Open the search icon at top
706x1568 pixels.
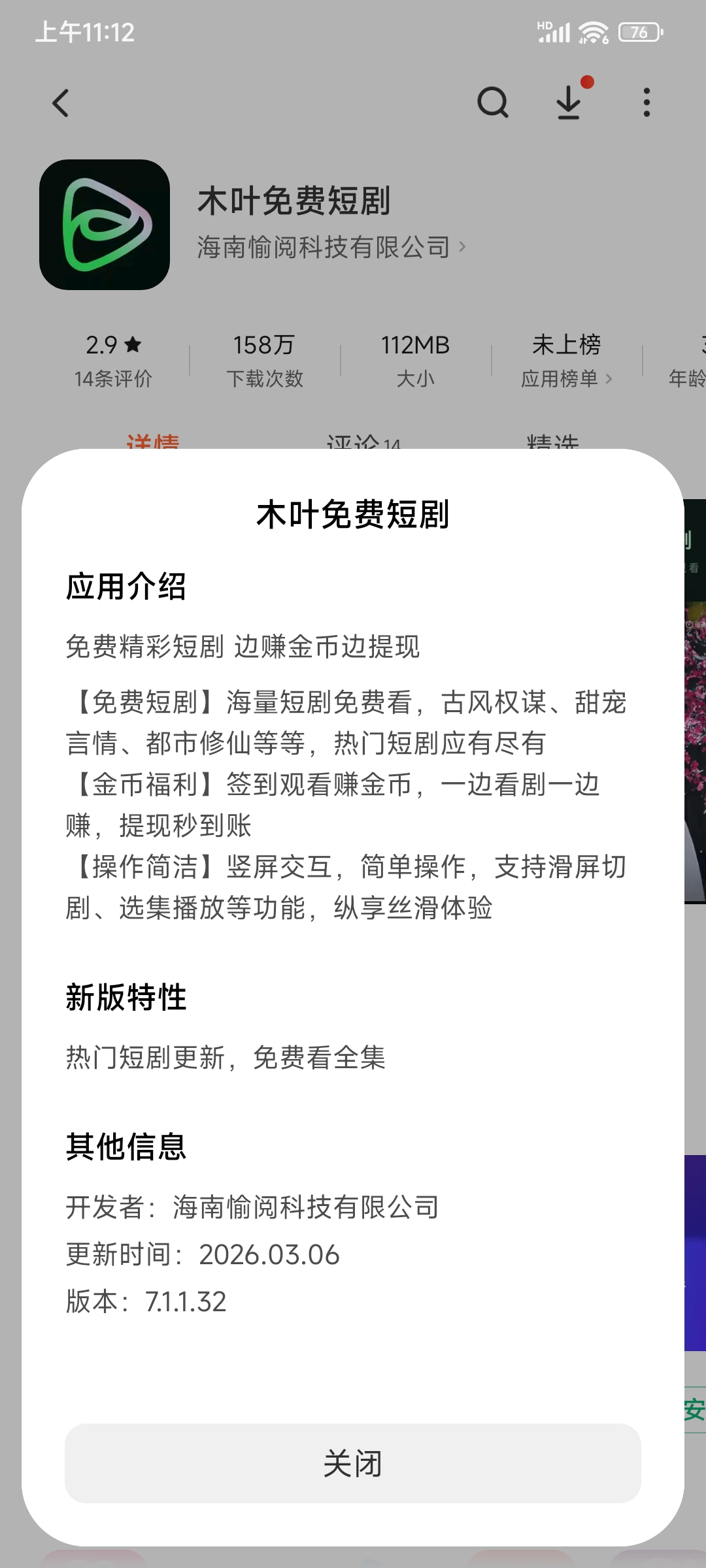[494, 103]
